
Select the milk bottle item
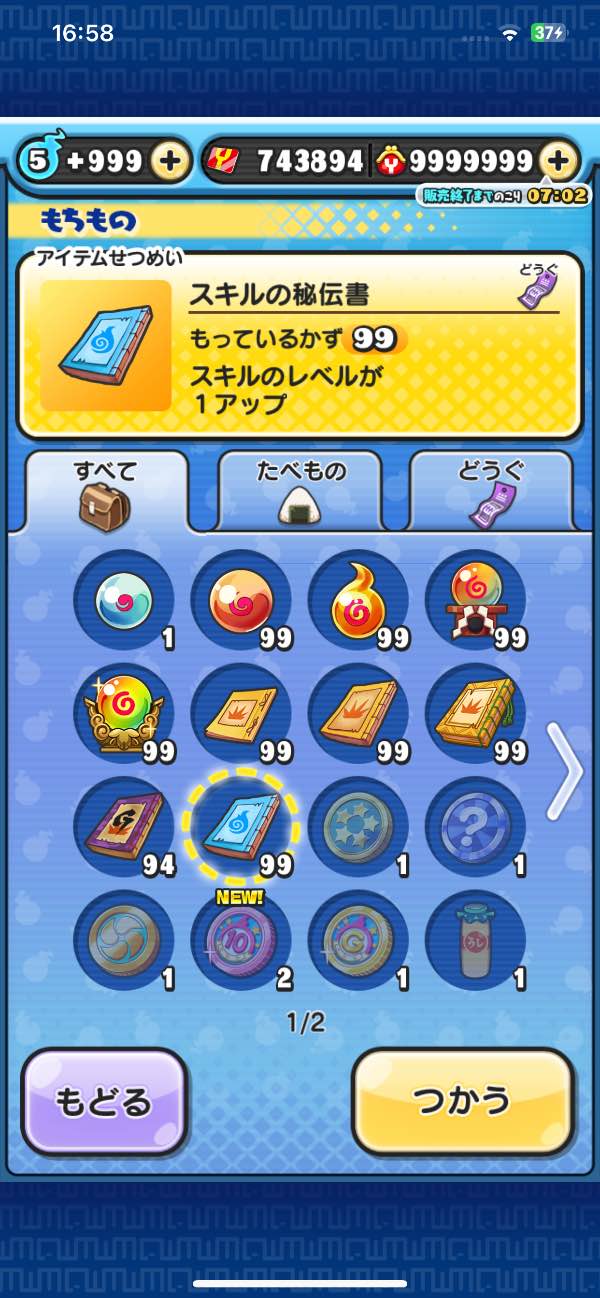pyautogui.click(x=475, y=940)
